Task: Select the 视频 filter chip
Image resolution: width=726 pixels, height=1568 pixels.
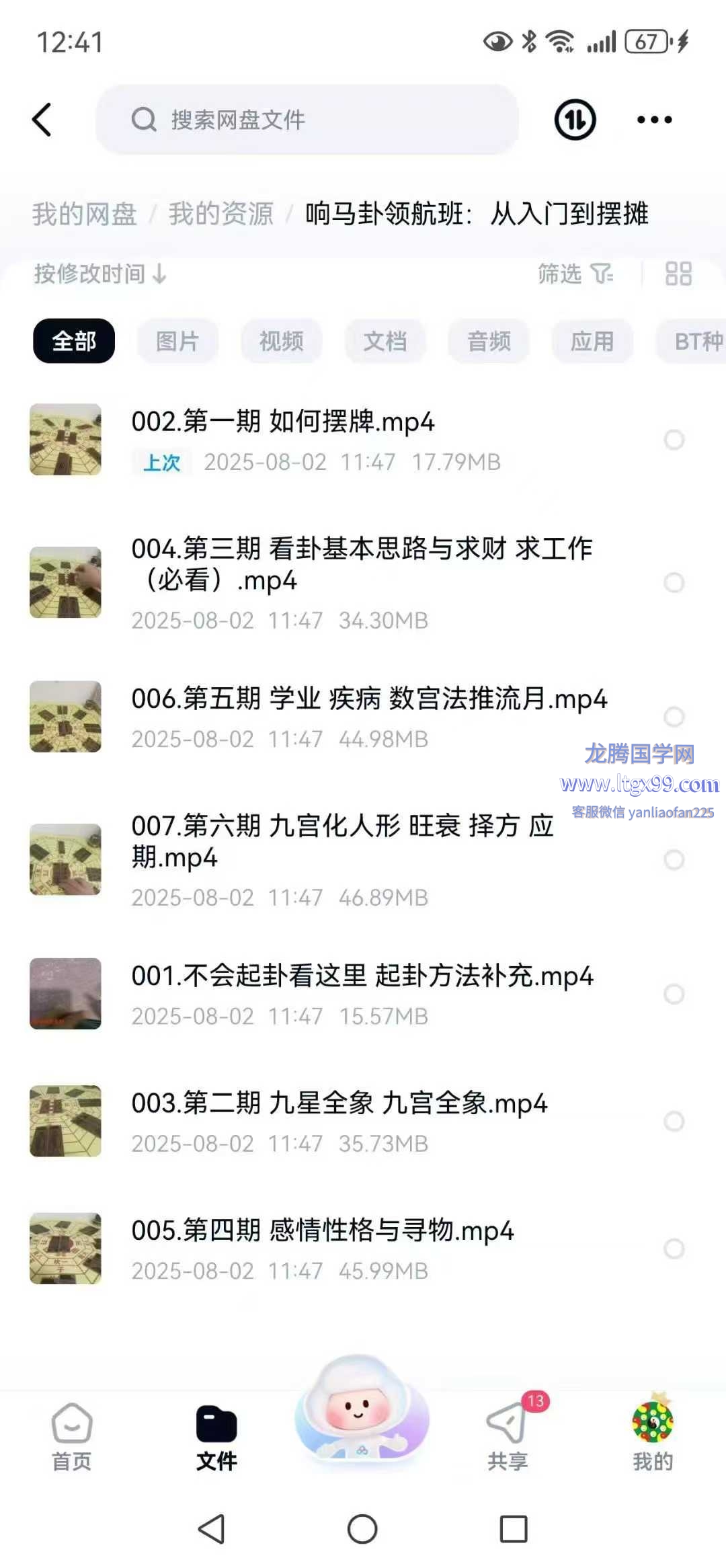Action: 281,341
